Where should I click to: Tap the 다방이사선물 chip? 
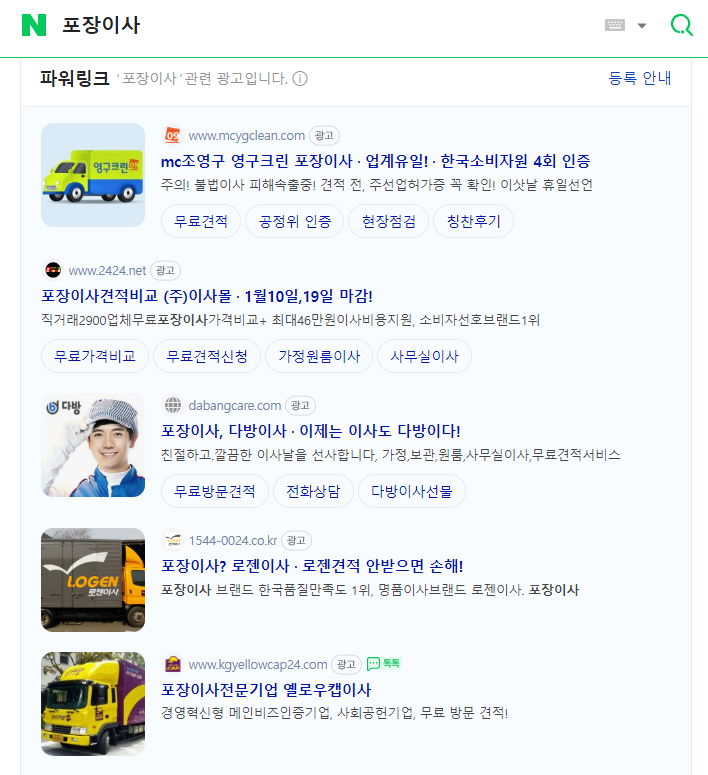pyautogui.click(x=411, y=491)
